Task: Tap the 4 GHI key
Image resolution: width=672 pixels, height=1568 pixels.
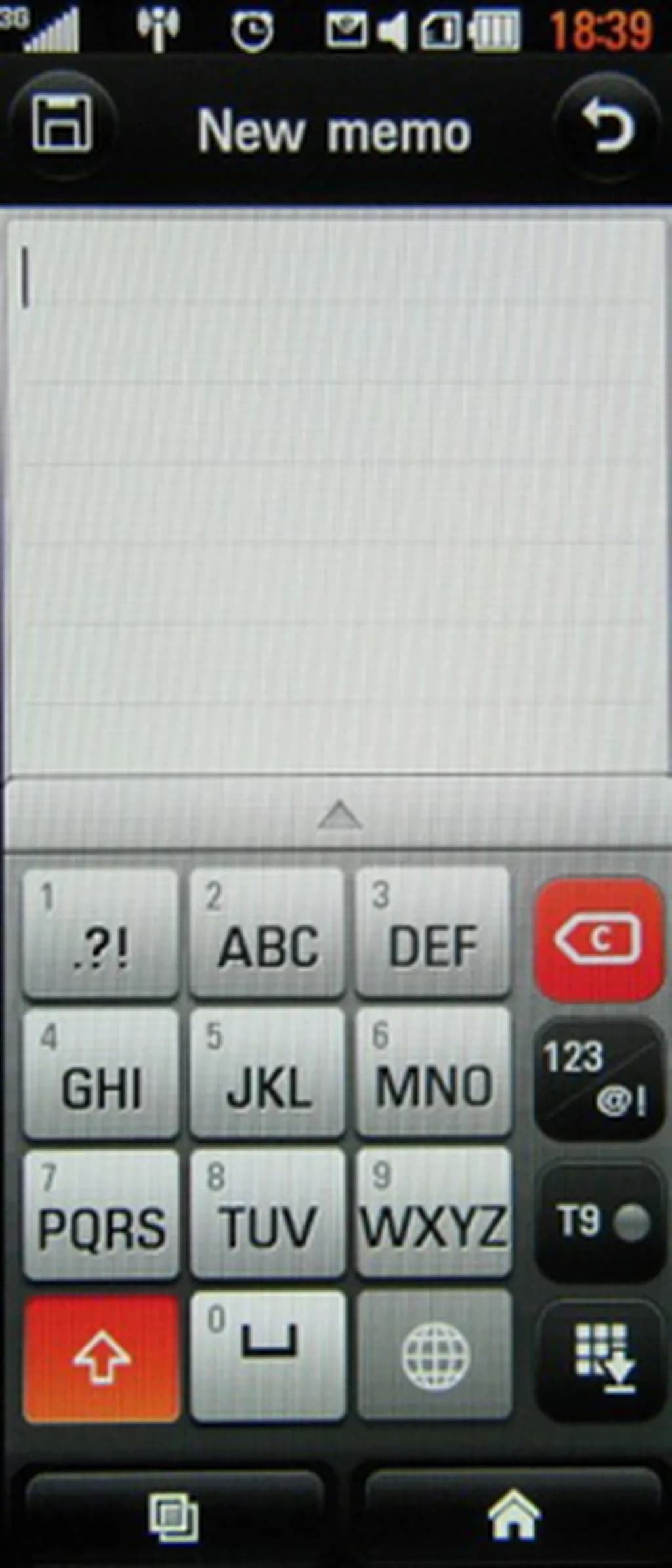Action: (100, 1073)
